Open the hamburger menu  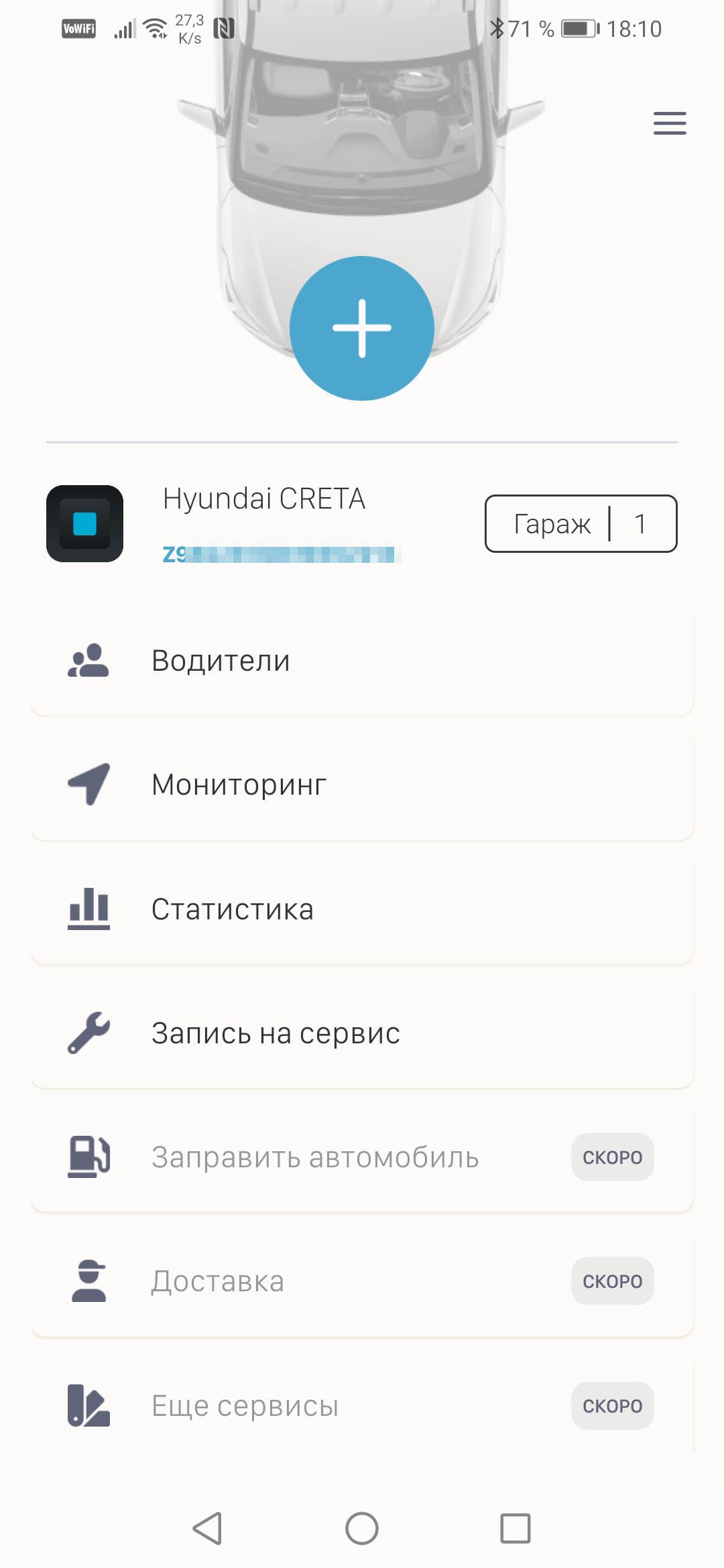(x=670, y=123)
